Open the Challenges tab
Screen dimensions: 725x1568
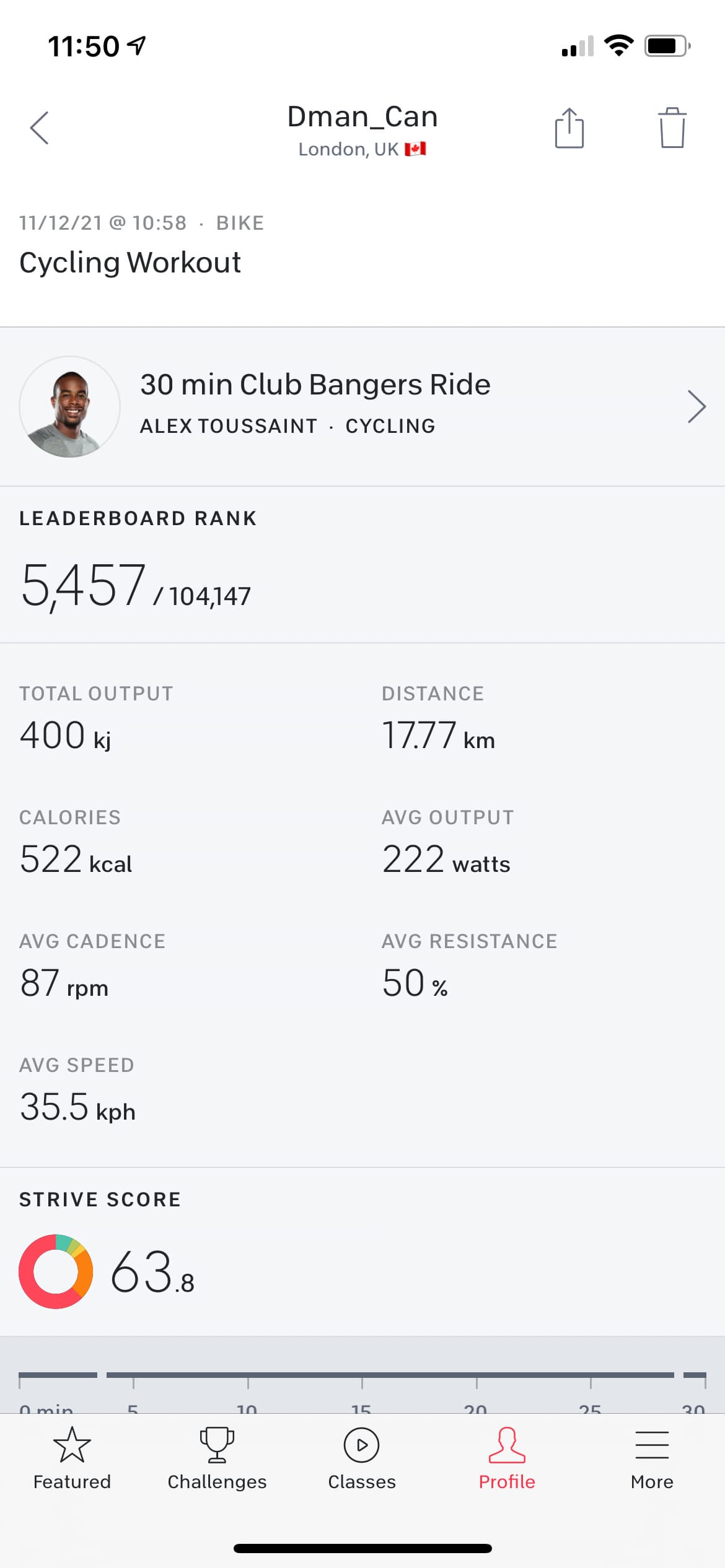tap(217, 1458)
